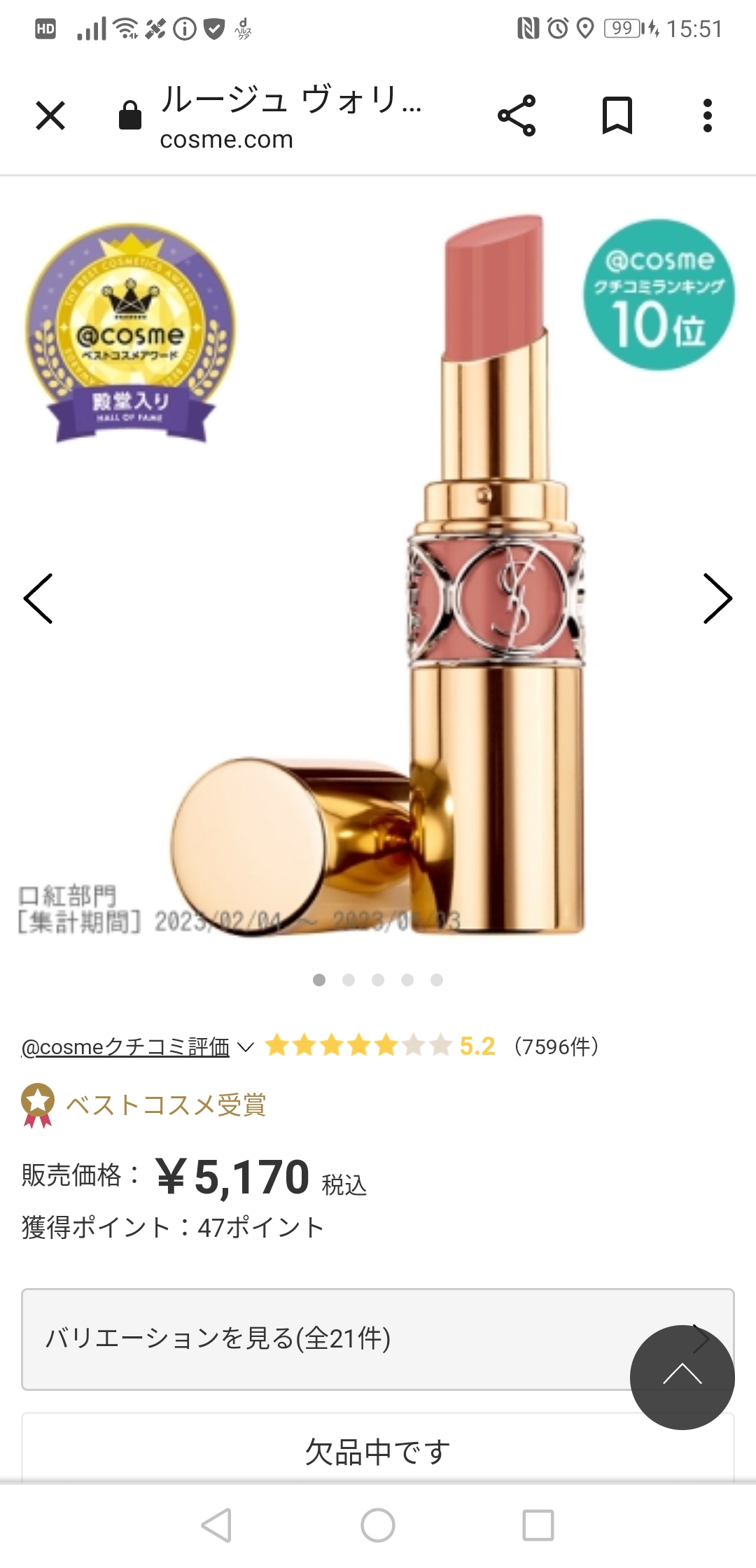Image resolution: width=756 pixels, height=1568 pixels.
Task: Open the three-dot overflow menu
Action: (x=708, y=115)
